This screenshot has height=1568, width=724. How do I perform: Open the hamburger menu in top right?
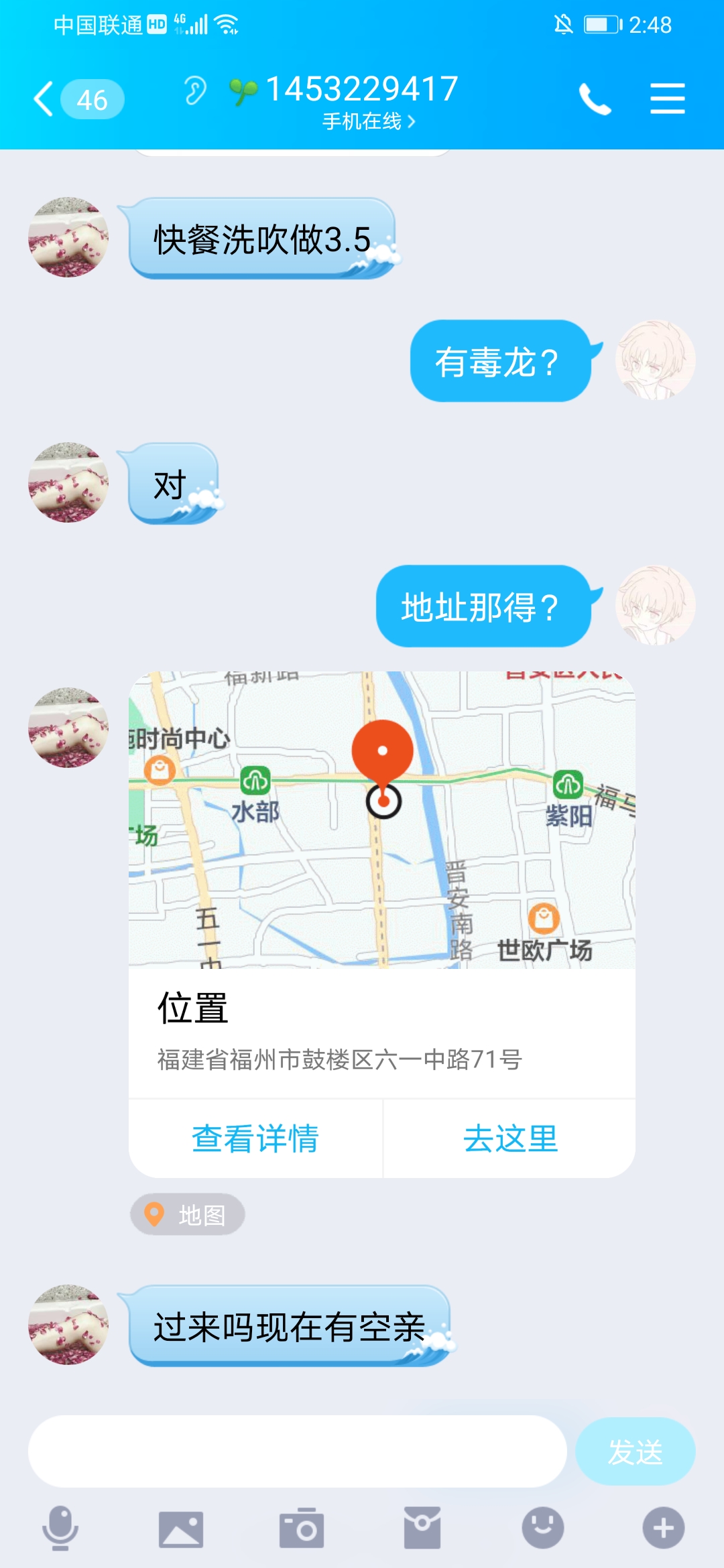click(667, 98)
